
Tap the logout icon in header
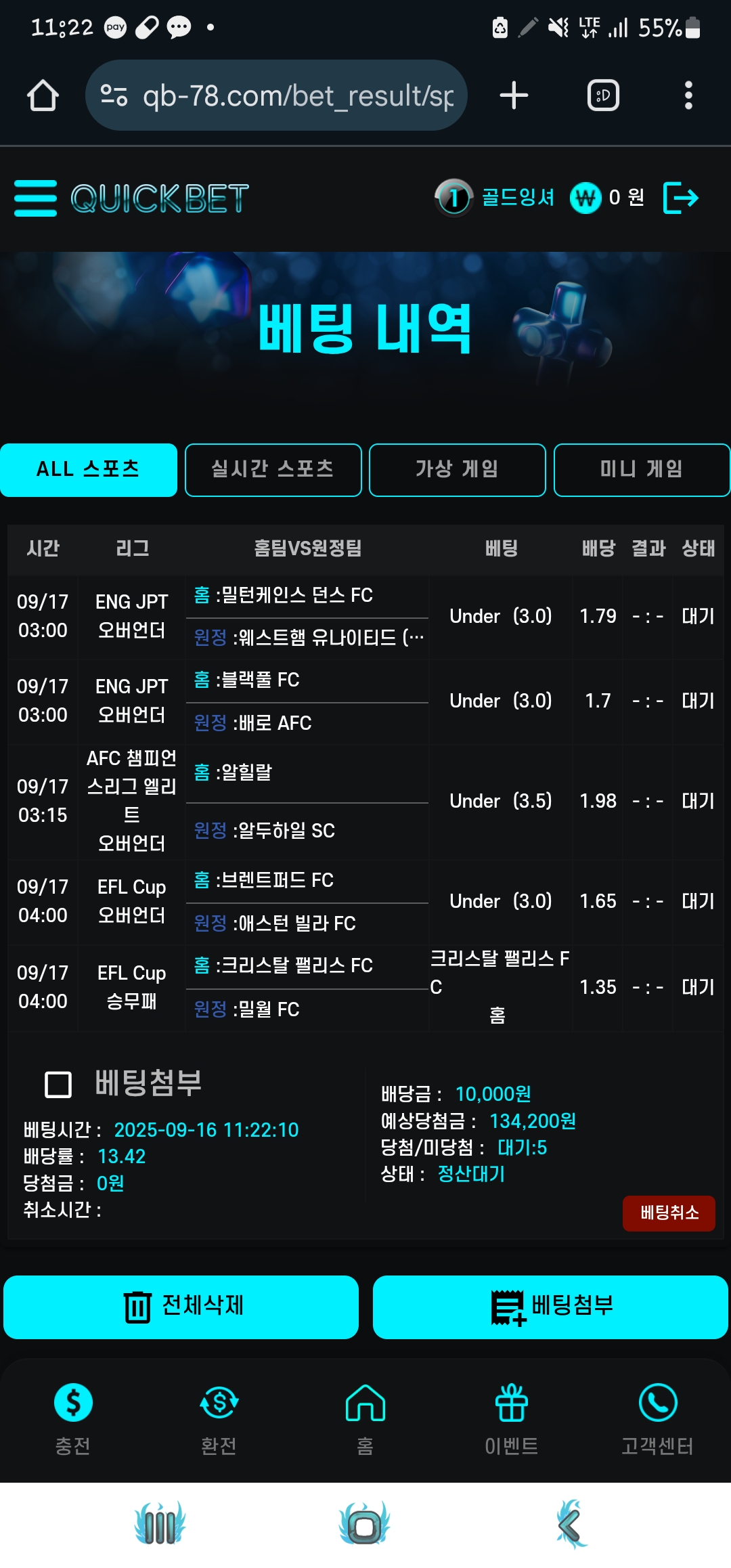(x=680, y=198)
